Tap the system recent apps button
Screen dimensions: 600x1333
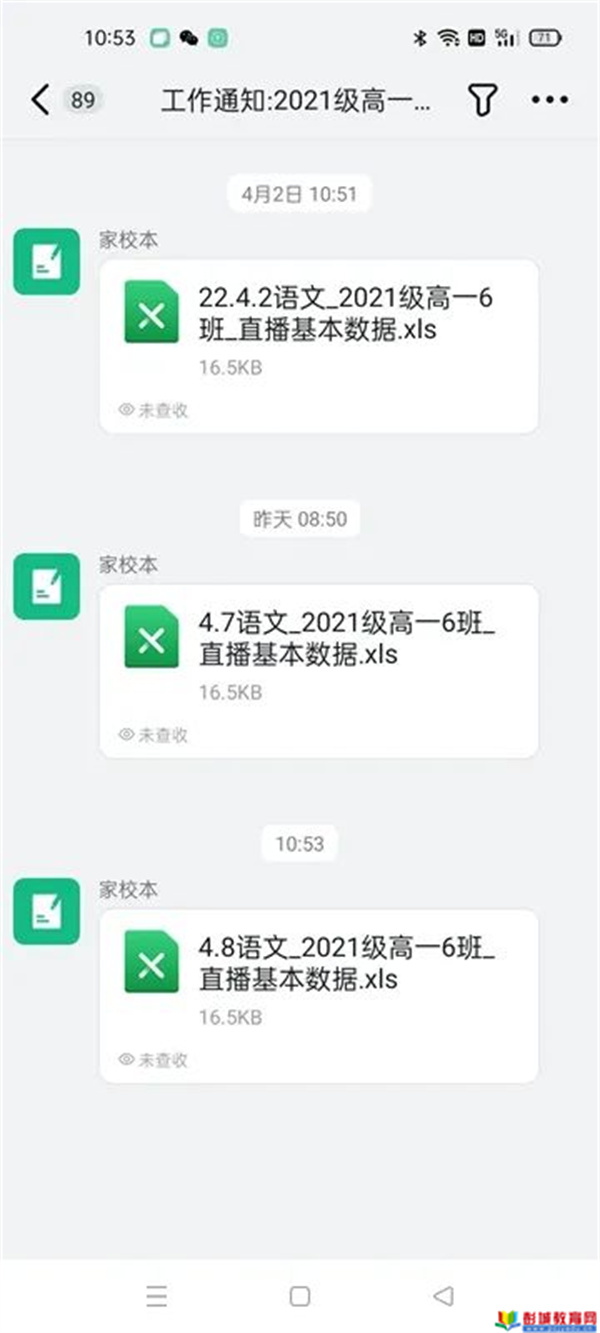[156, 1296]
